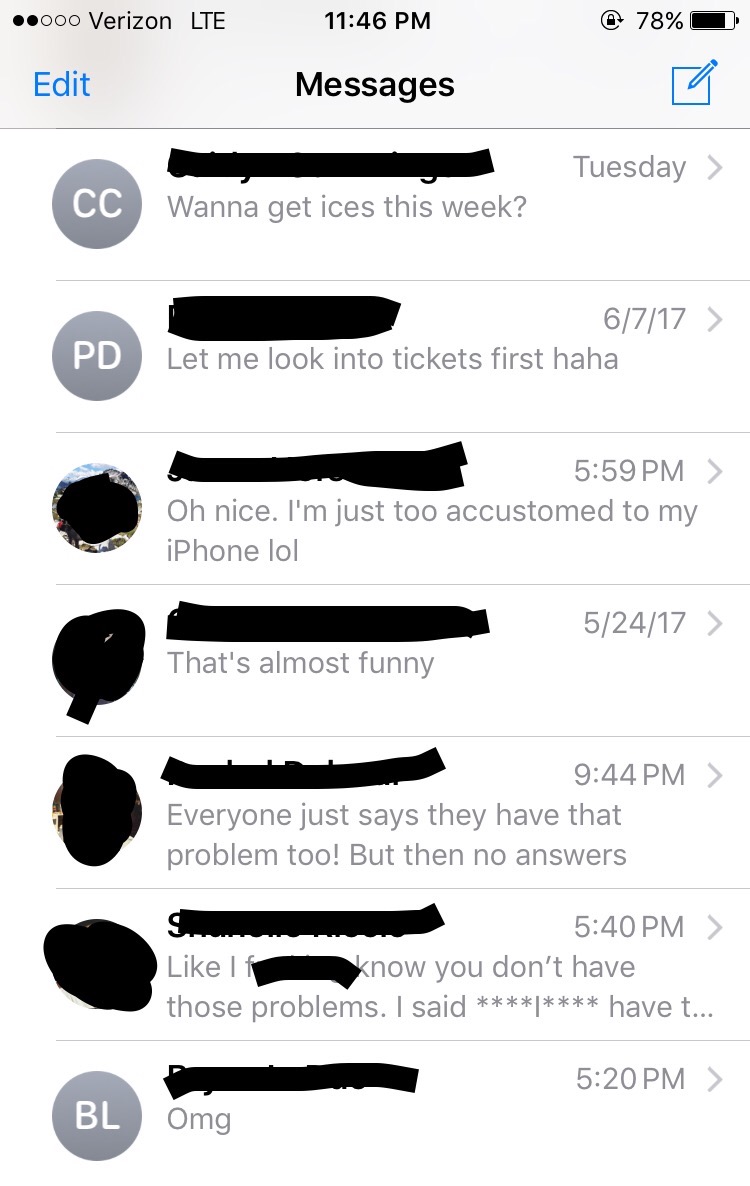Tap the PD contact avatar

click(97, 356)
